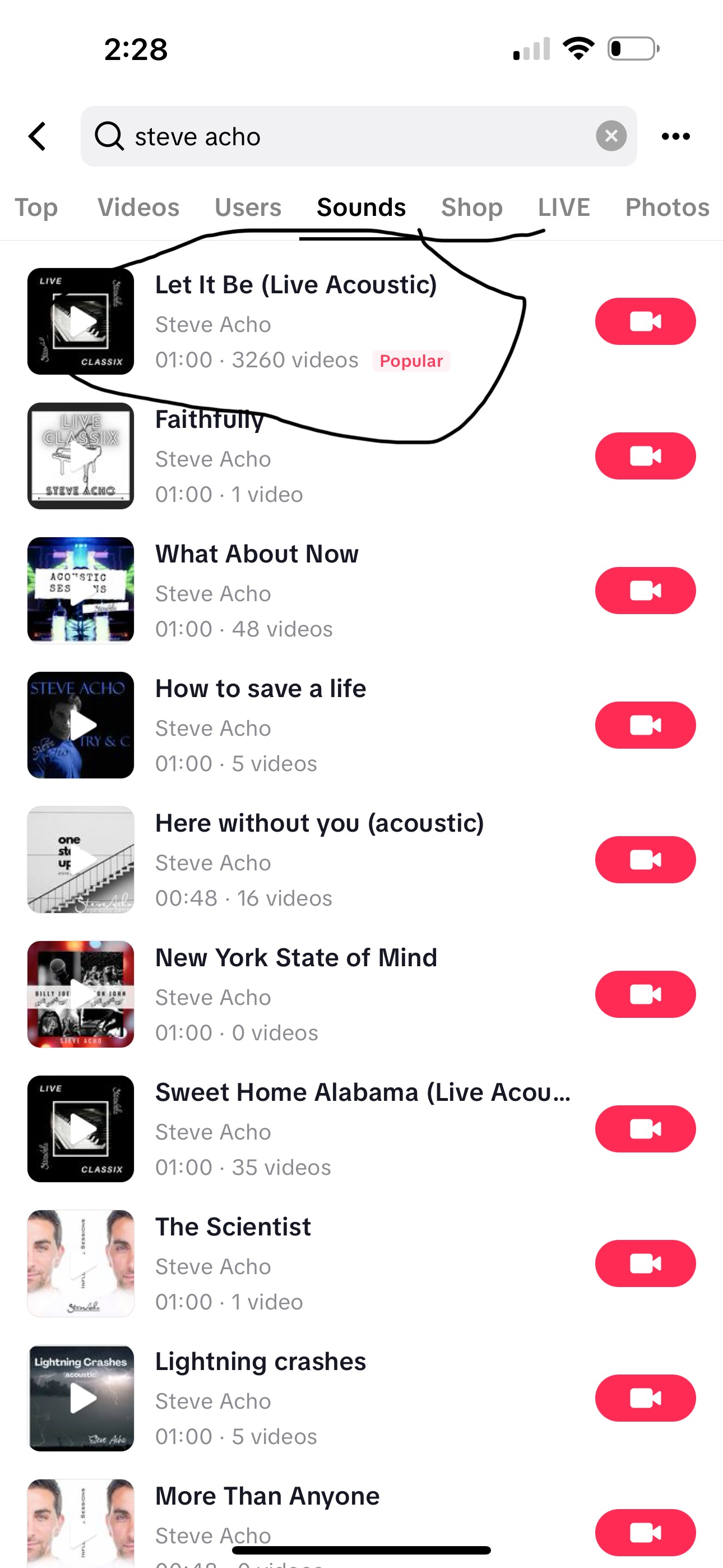Switch to the Shop tab
Image resolution: width=723 pixels, height=1568 pixels.
[x=472, y=207]
